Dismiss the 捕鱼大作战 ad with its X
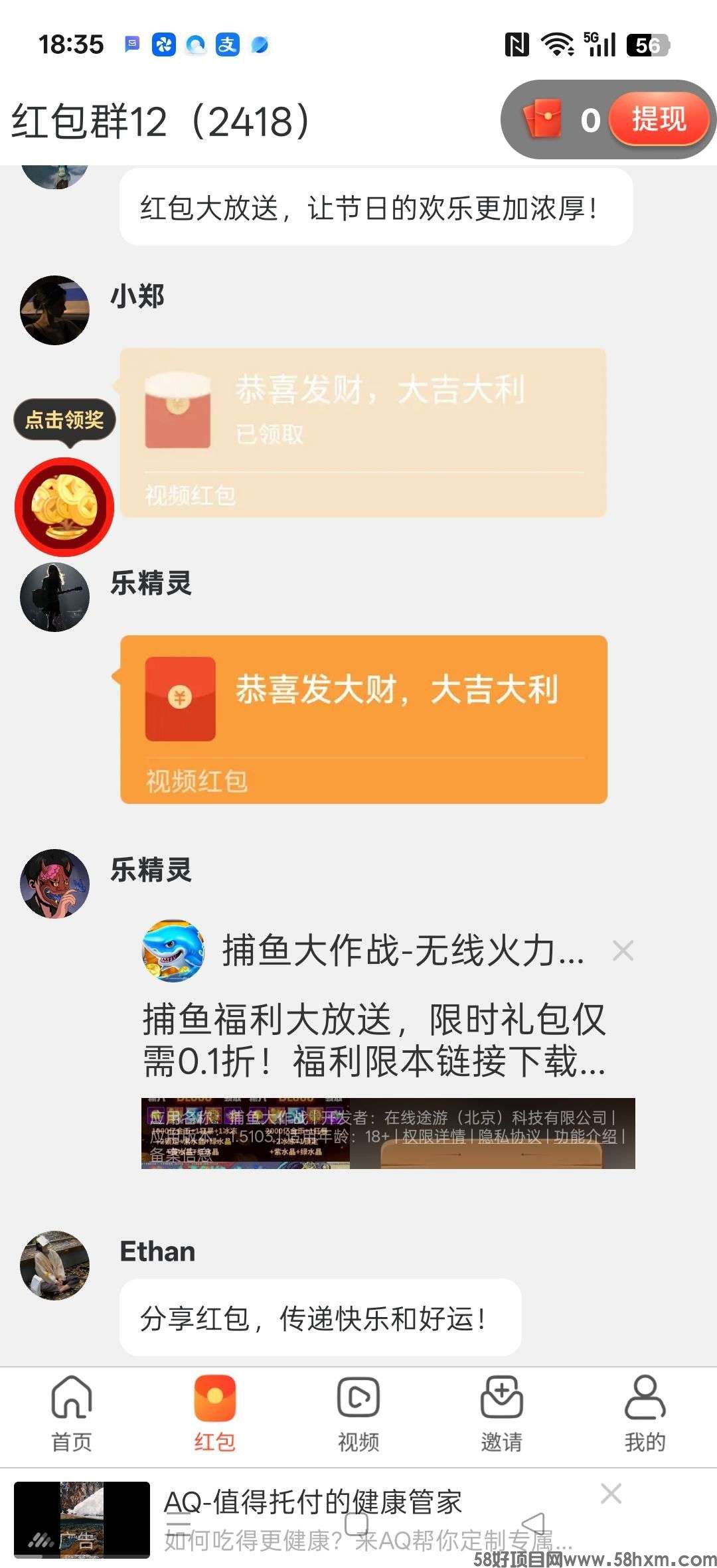 click(623, 951)
